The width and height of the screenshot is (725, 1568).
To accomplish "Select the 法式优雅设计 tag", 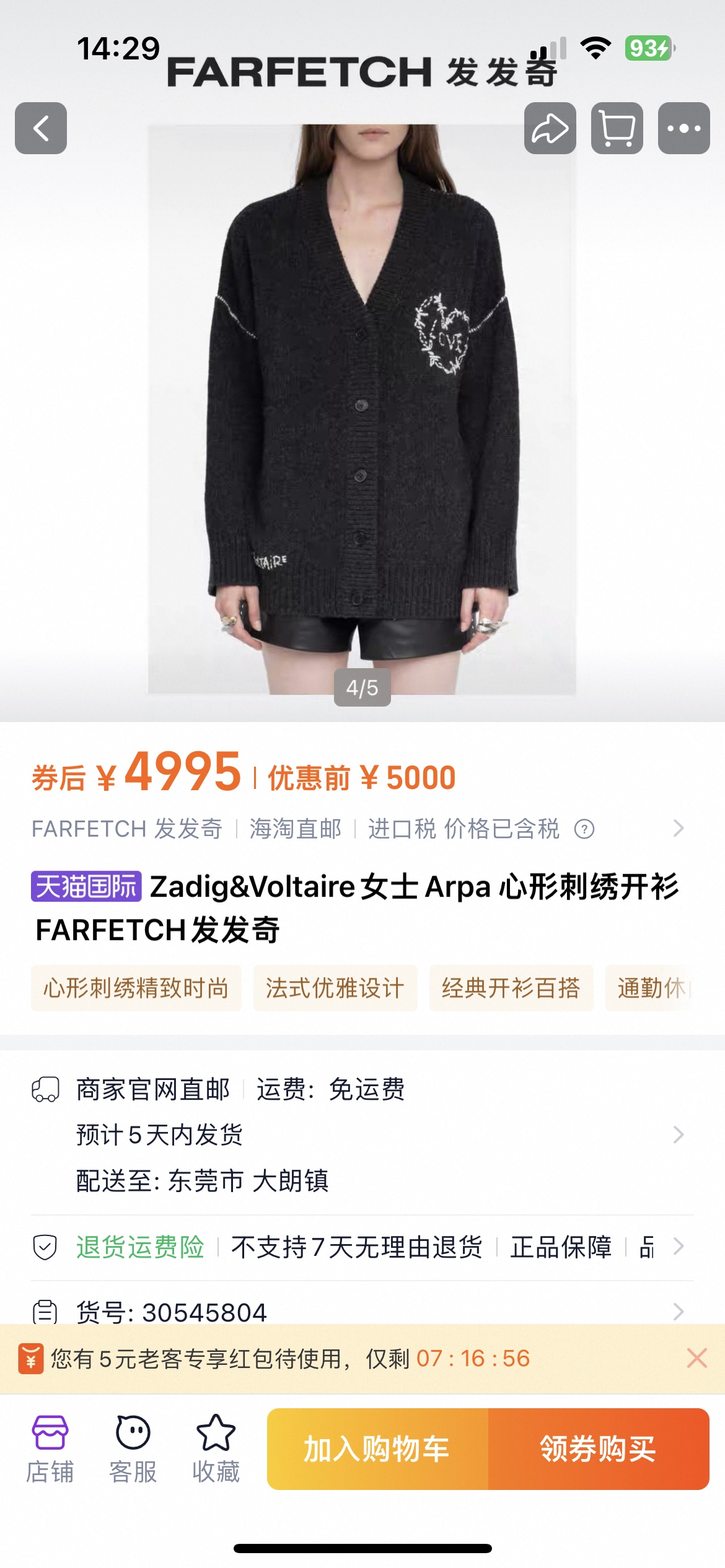I will tap(335, 988).
